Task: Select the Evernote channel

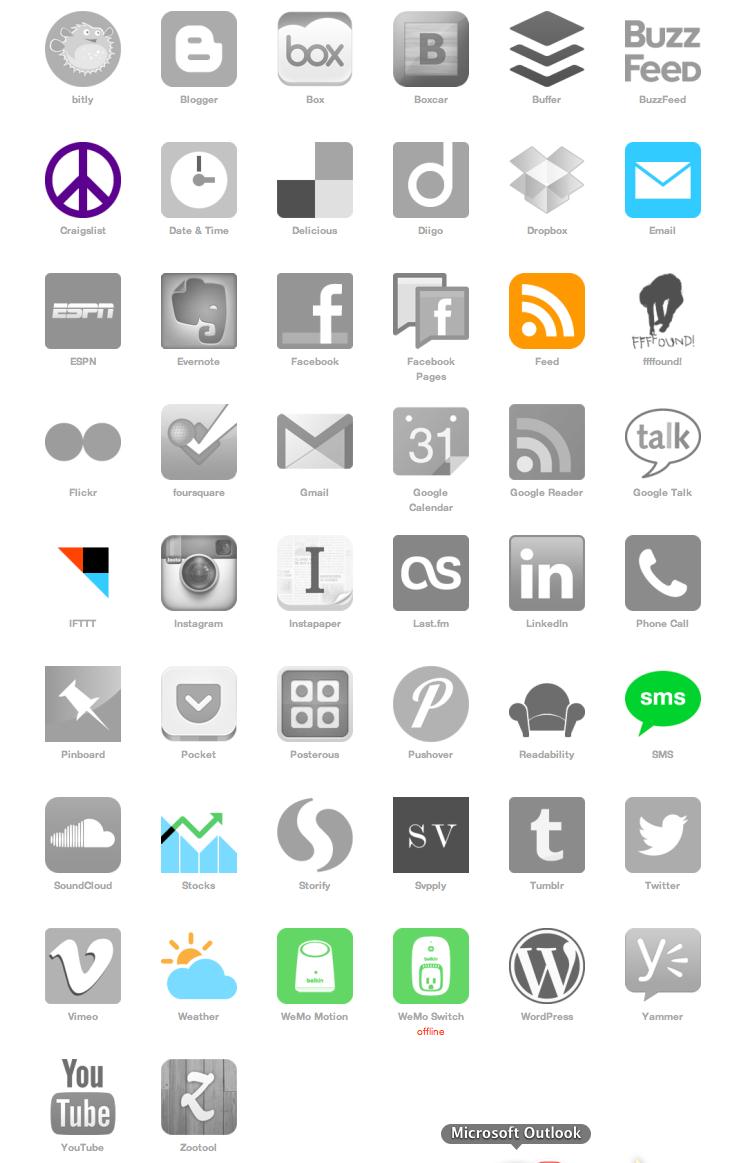Action: [x=199, y=311]
